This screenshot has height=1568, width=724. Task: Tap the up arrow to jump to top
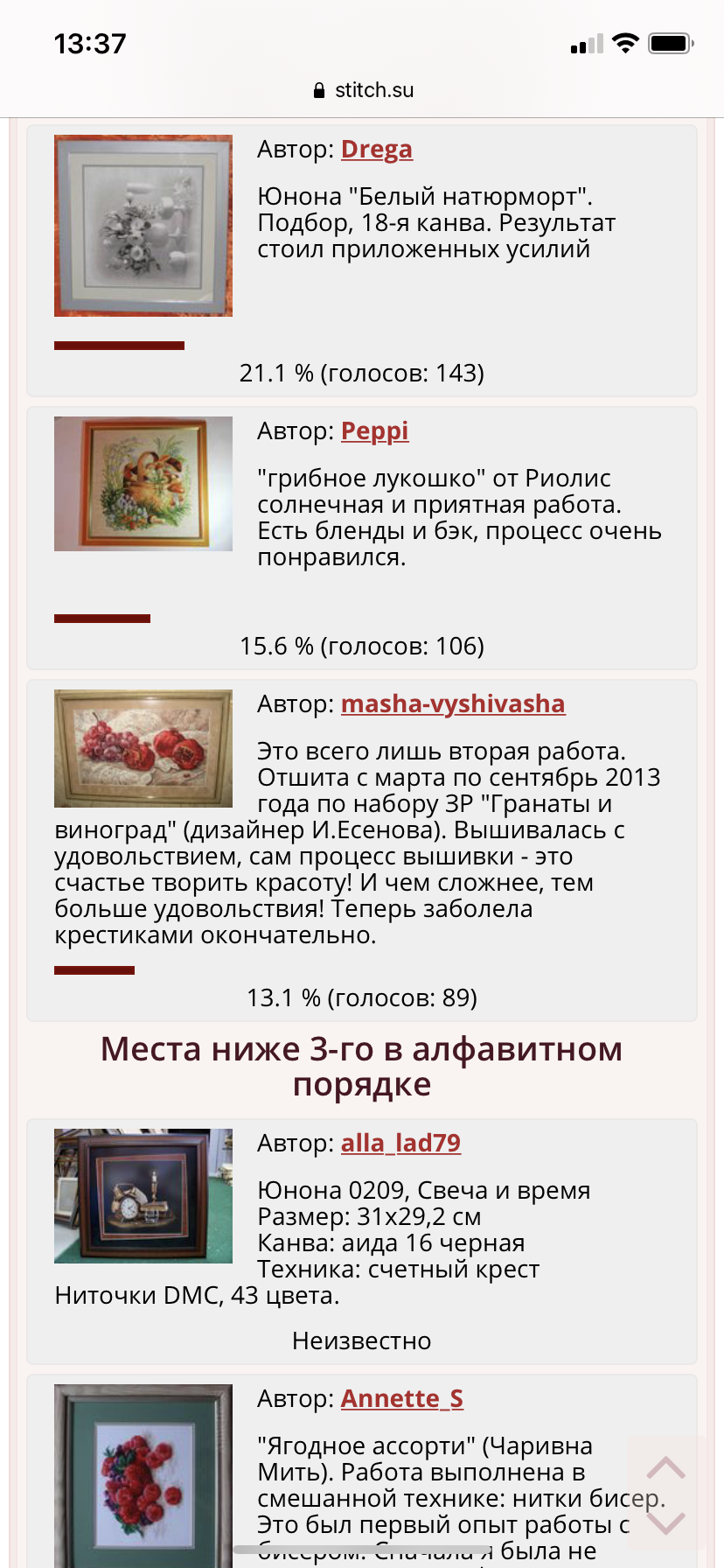(665, 1467)
